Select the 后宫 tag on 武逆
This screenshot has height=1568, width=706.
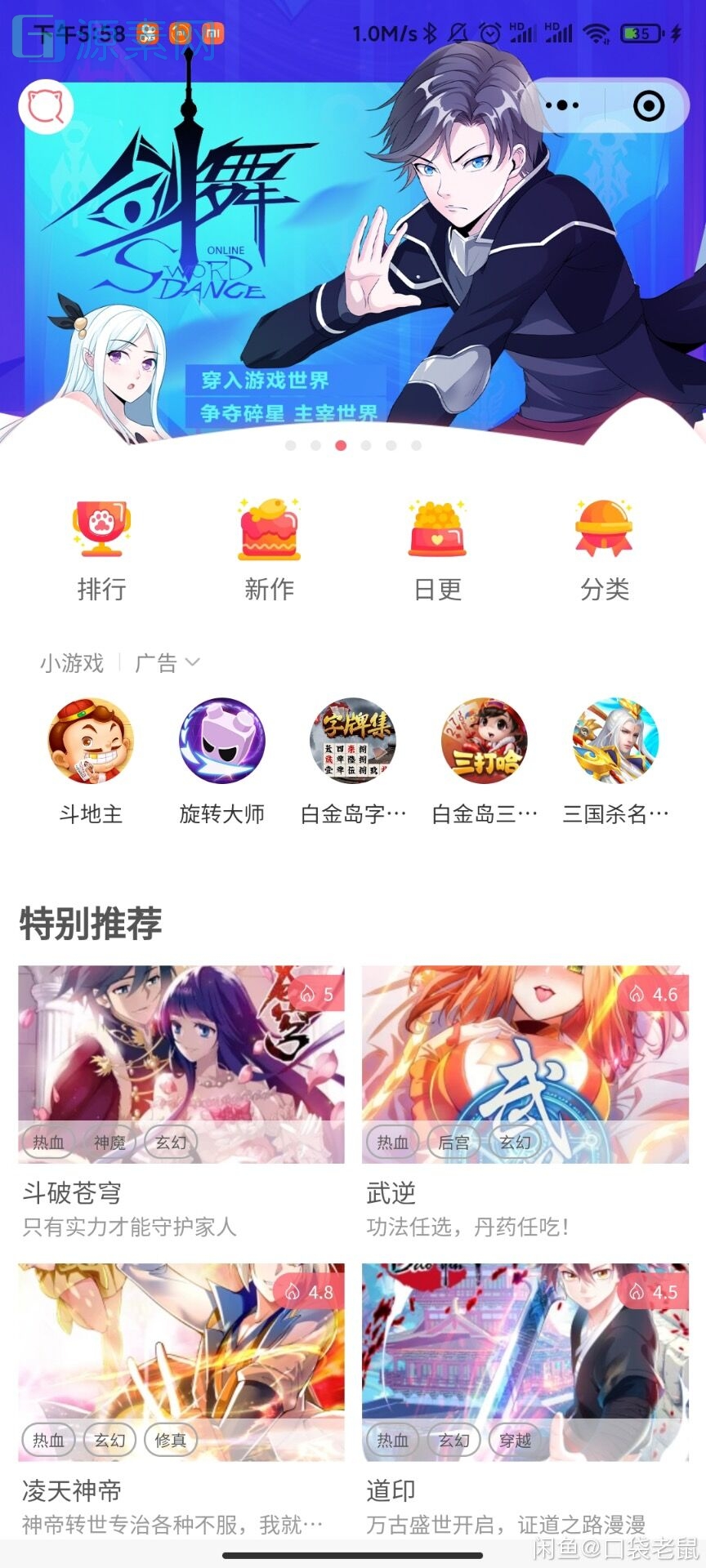click(x=452, y=1143)
